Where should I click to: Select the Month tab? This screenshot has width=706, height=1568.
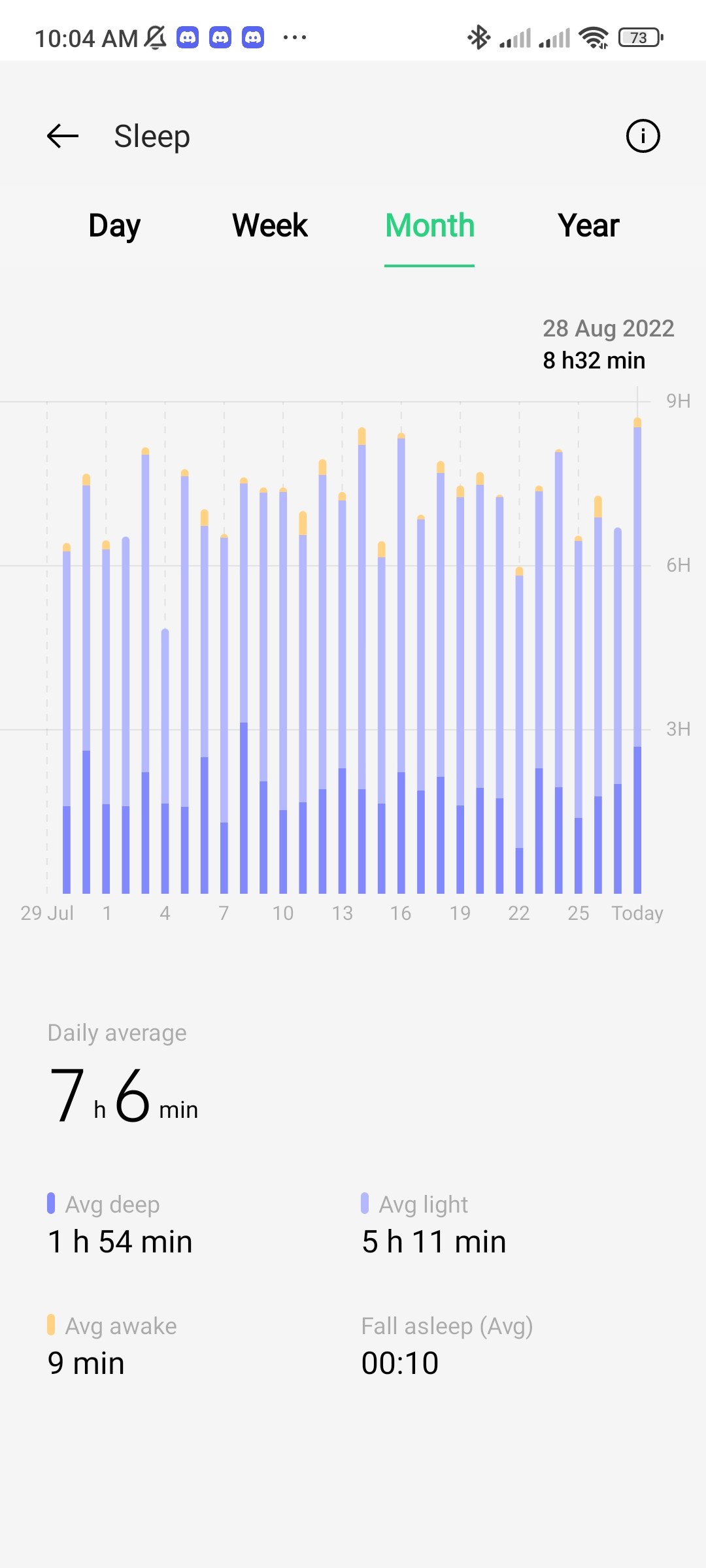[429, 225]
